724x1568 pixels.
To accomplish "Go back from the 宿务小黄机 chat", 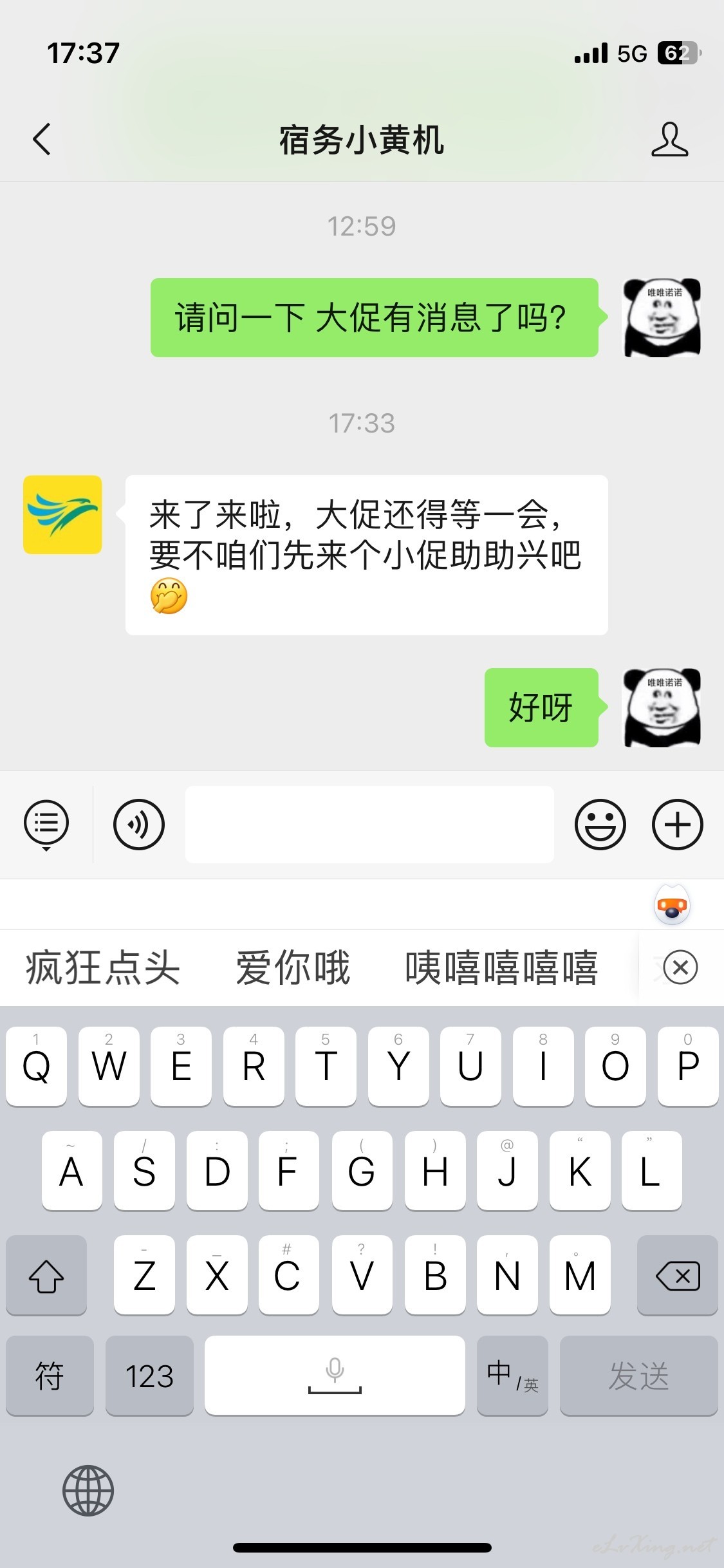I will (x=42, y=139).
